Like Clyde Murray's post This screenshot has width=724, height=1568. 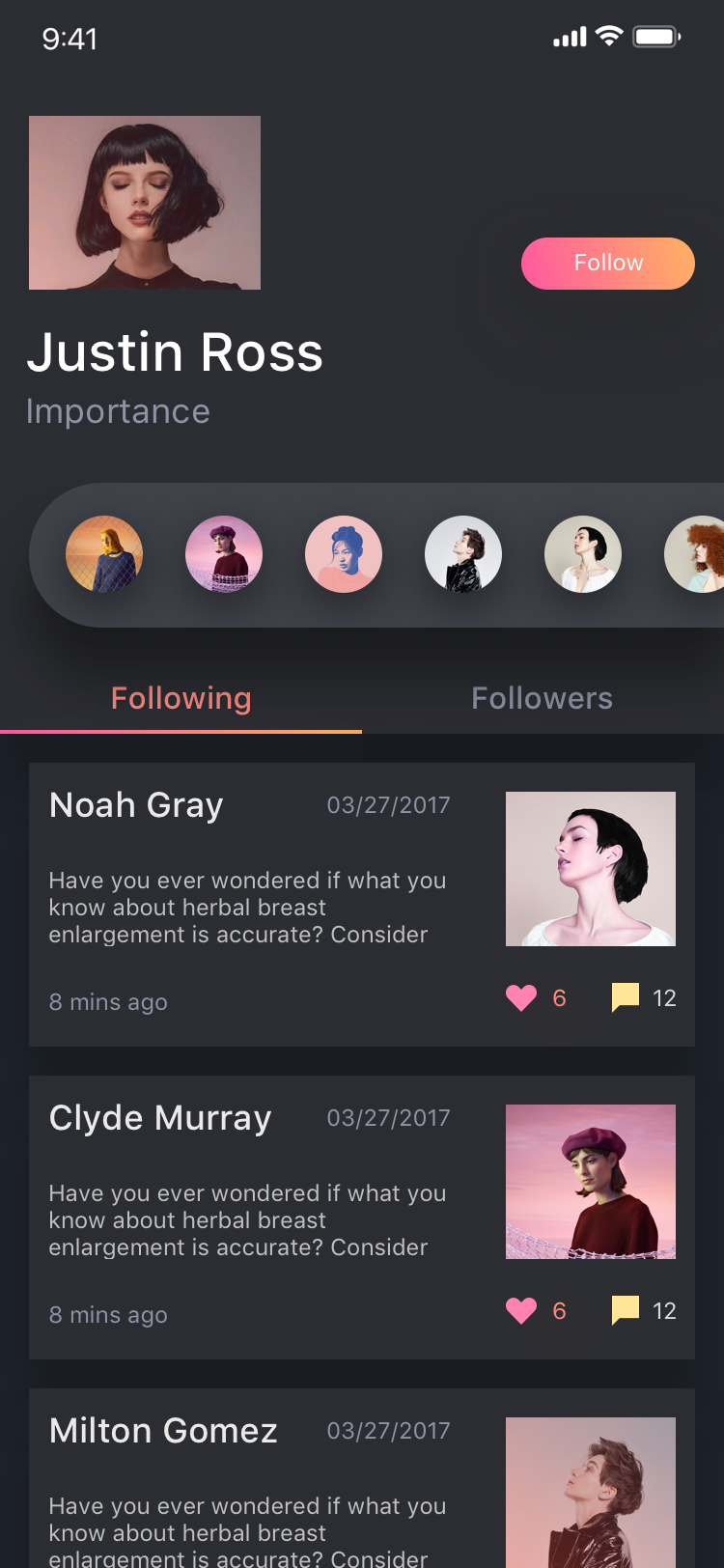coord(521,1310)
